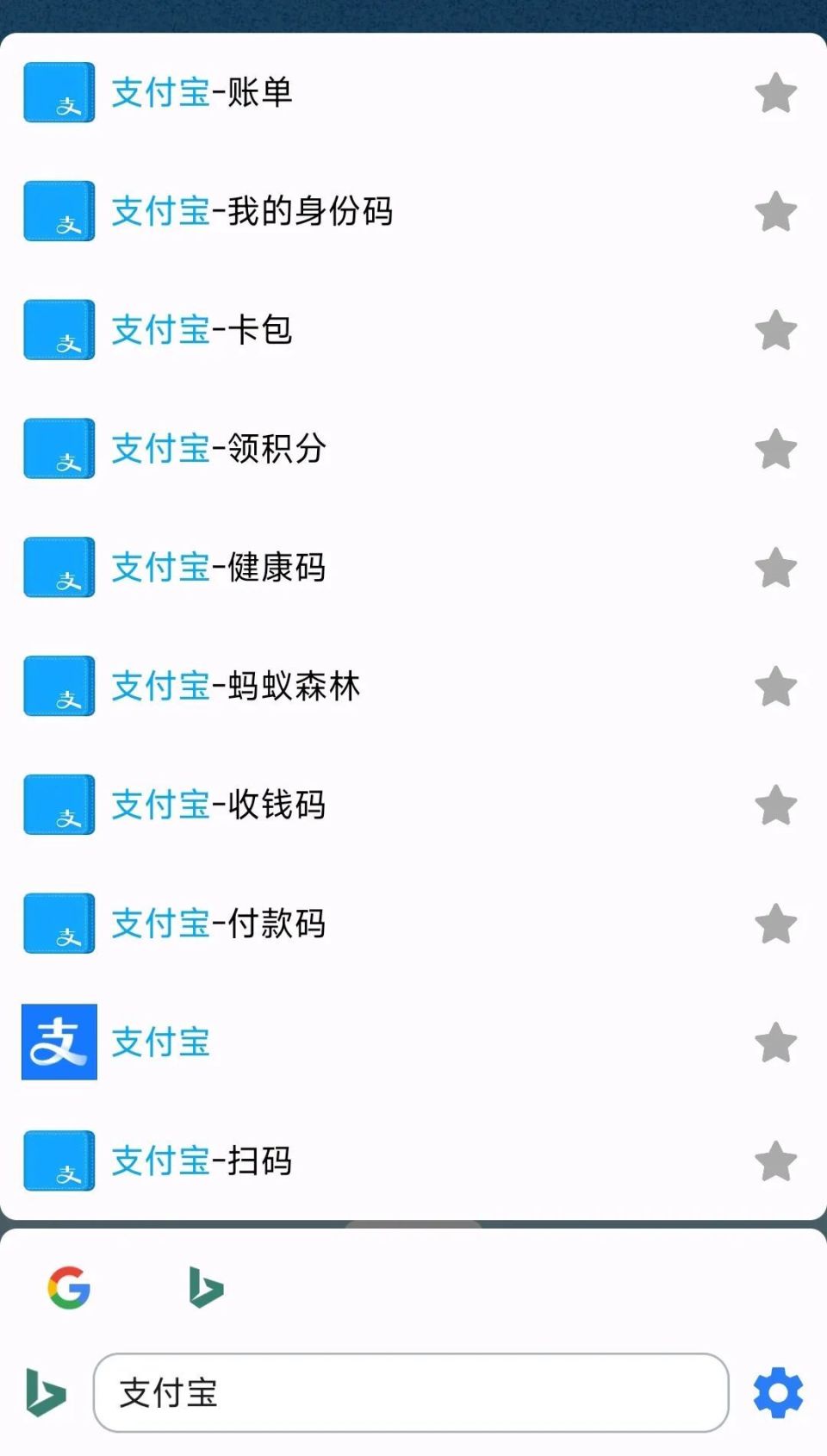Viewport: 827px width, 1456px height.
Task: Edit the search box containing 支付宝
Action: pyautogui.click(x=410, y=1392)
